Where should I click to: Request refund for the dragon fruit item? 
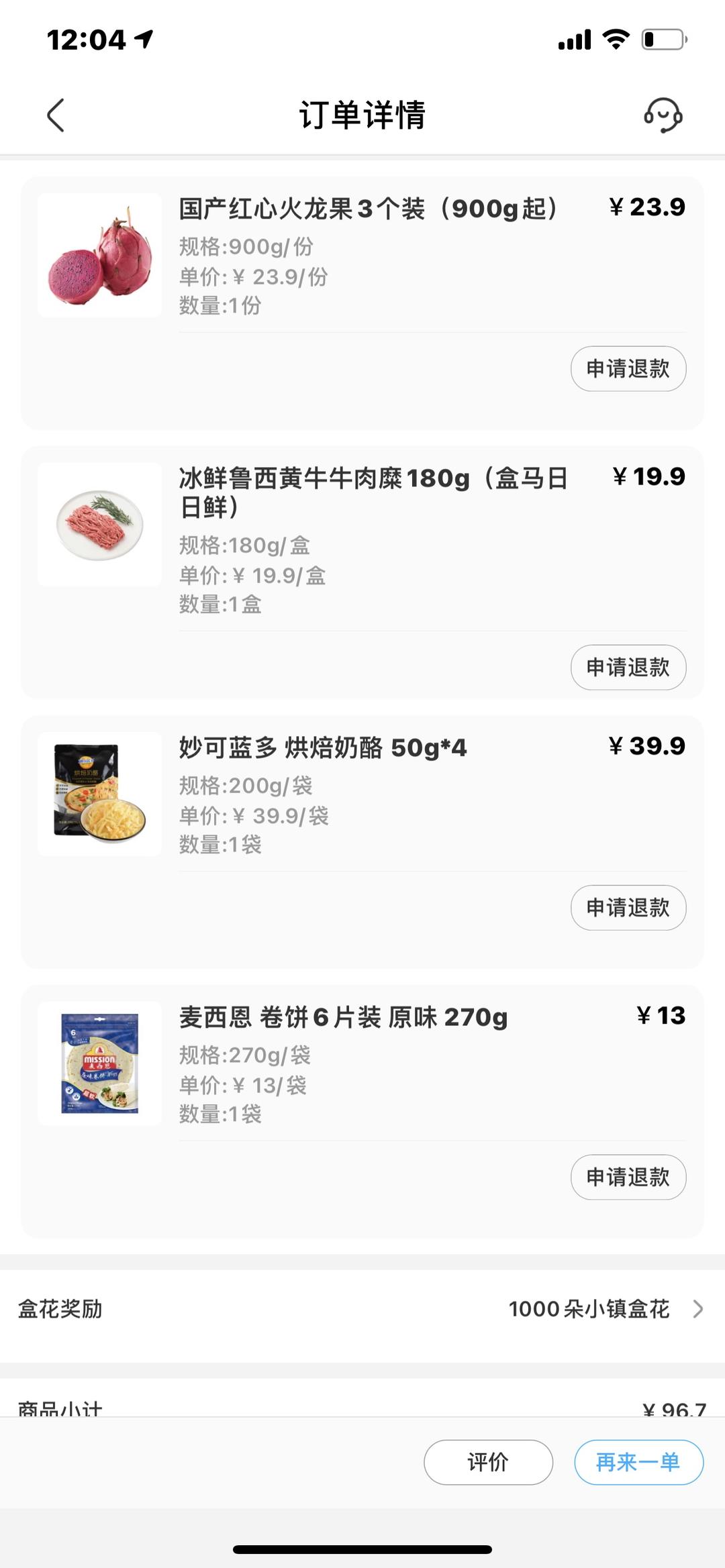(628, 368)
